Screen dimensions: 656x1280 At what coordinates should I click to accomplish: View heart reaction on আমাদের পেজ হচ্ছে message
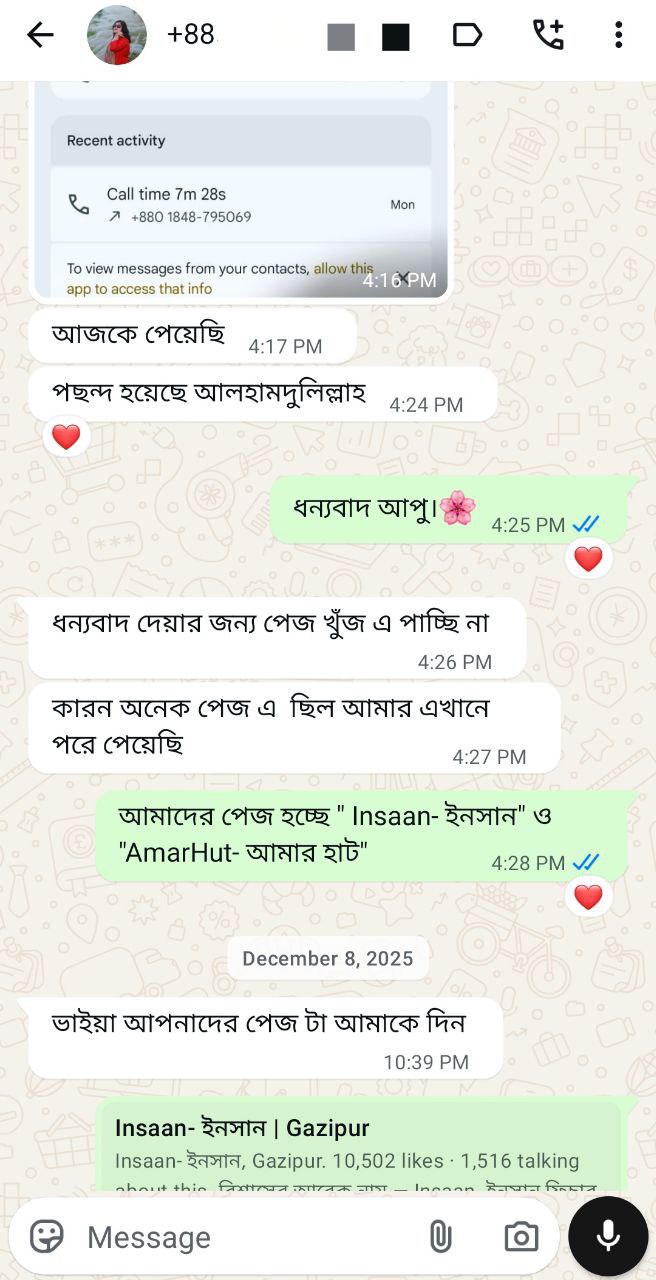coord(588,897)
